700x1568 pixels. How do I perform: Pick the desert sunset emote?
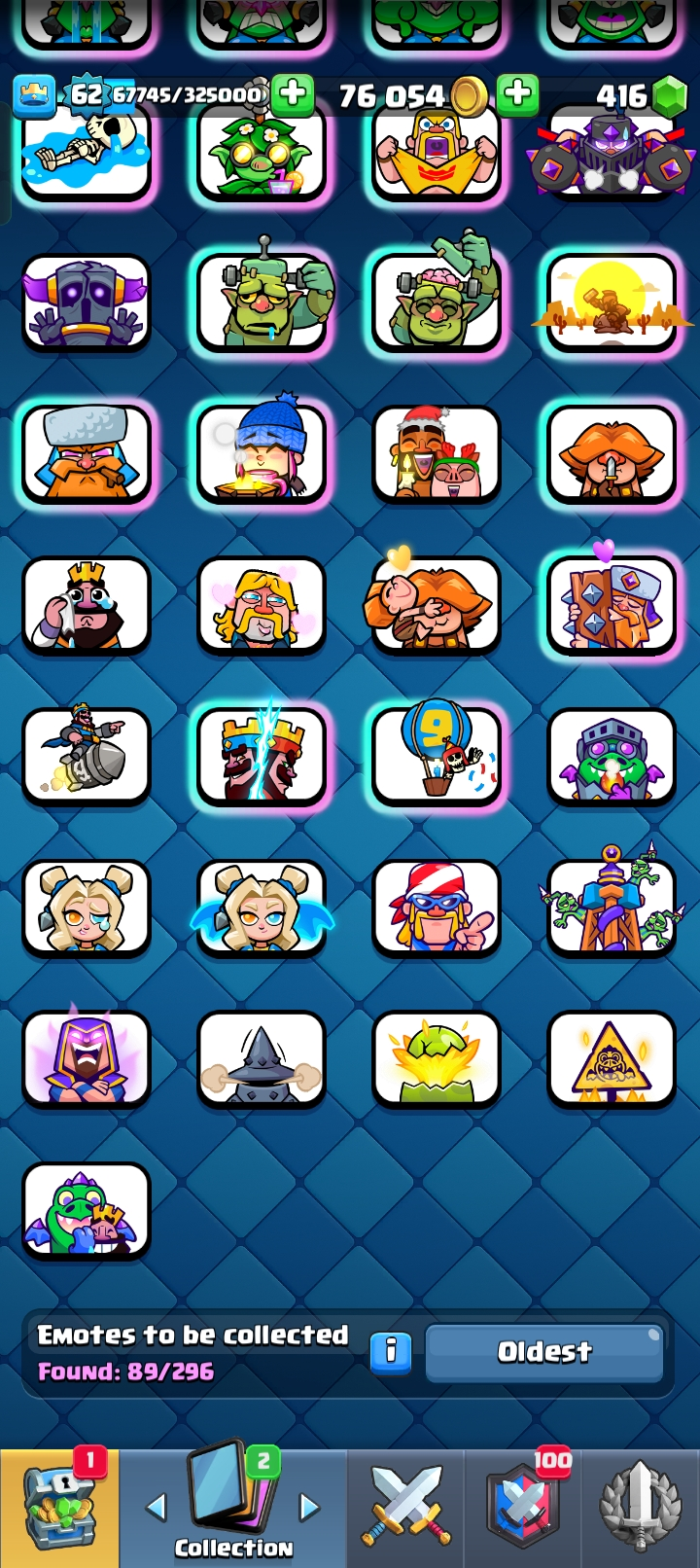[612, 303]
